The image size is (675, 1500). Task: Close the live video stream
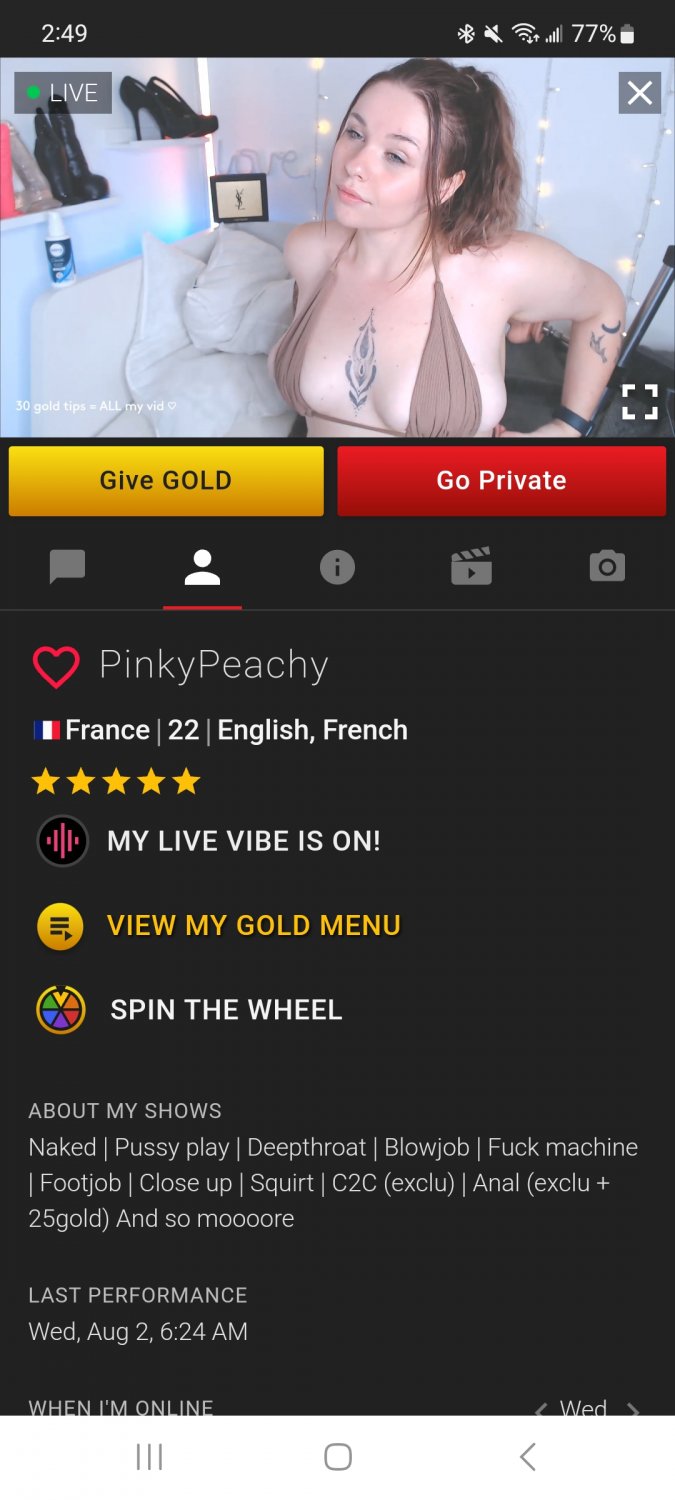639,94
